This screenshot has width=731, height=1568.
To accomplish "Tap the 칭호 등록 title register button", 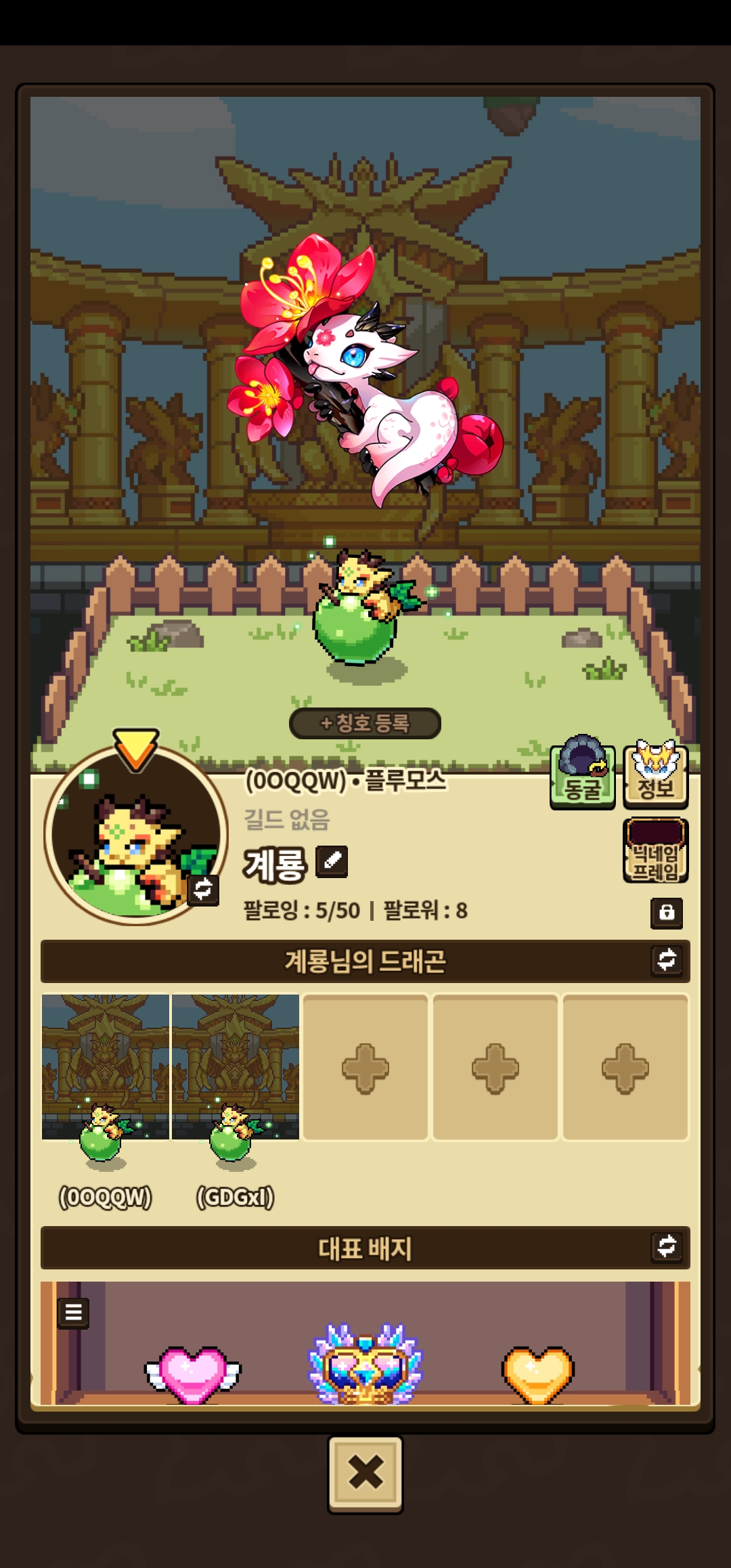I will [365, 723].
